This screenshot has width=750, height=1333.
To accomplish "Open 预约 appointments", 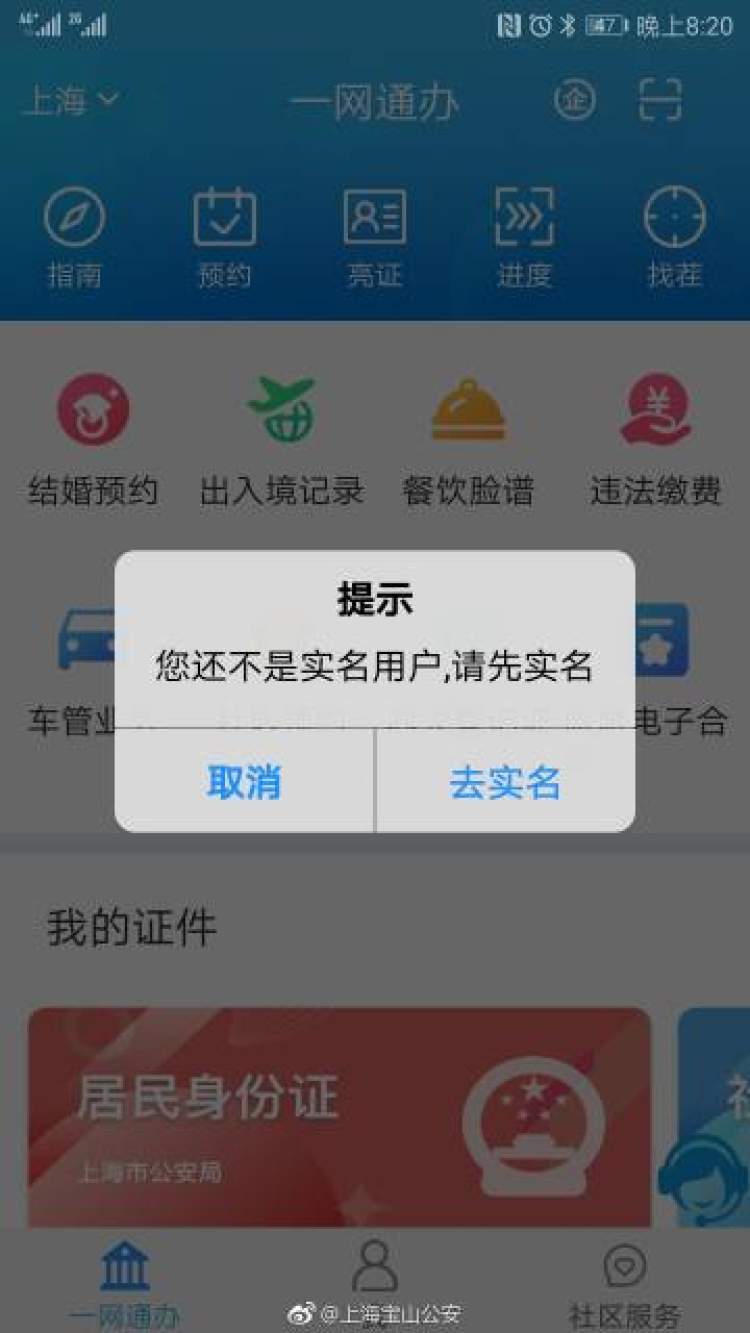I will [x=224, y=238].
